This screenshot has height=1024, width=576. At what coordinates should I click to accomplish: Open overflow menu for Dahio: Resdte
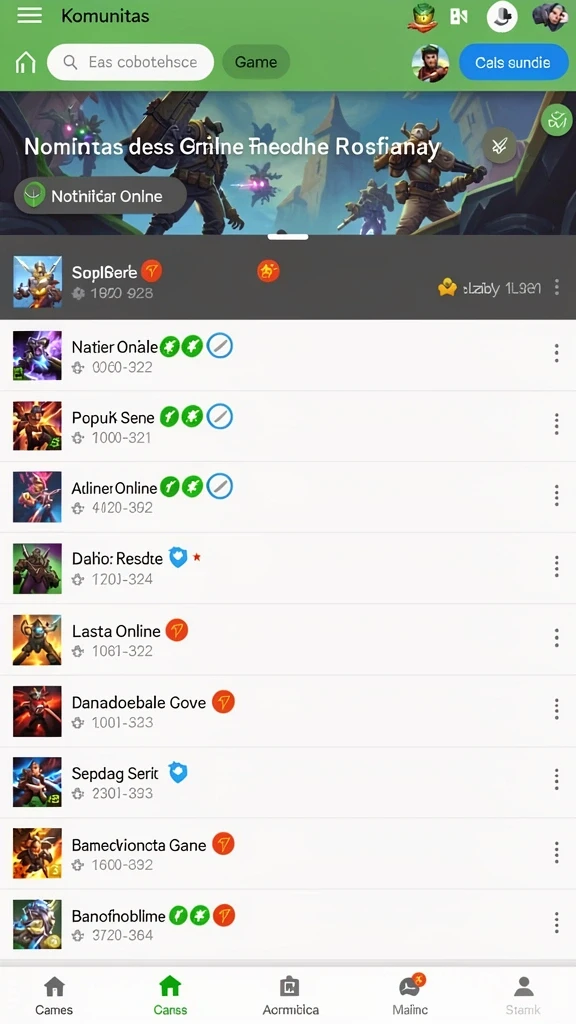556,566
